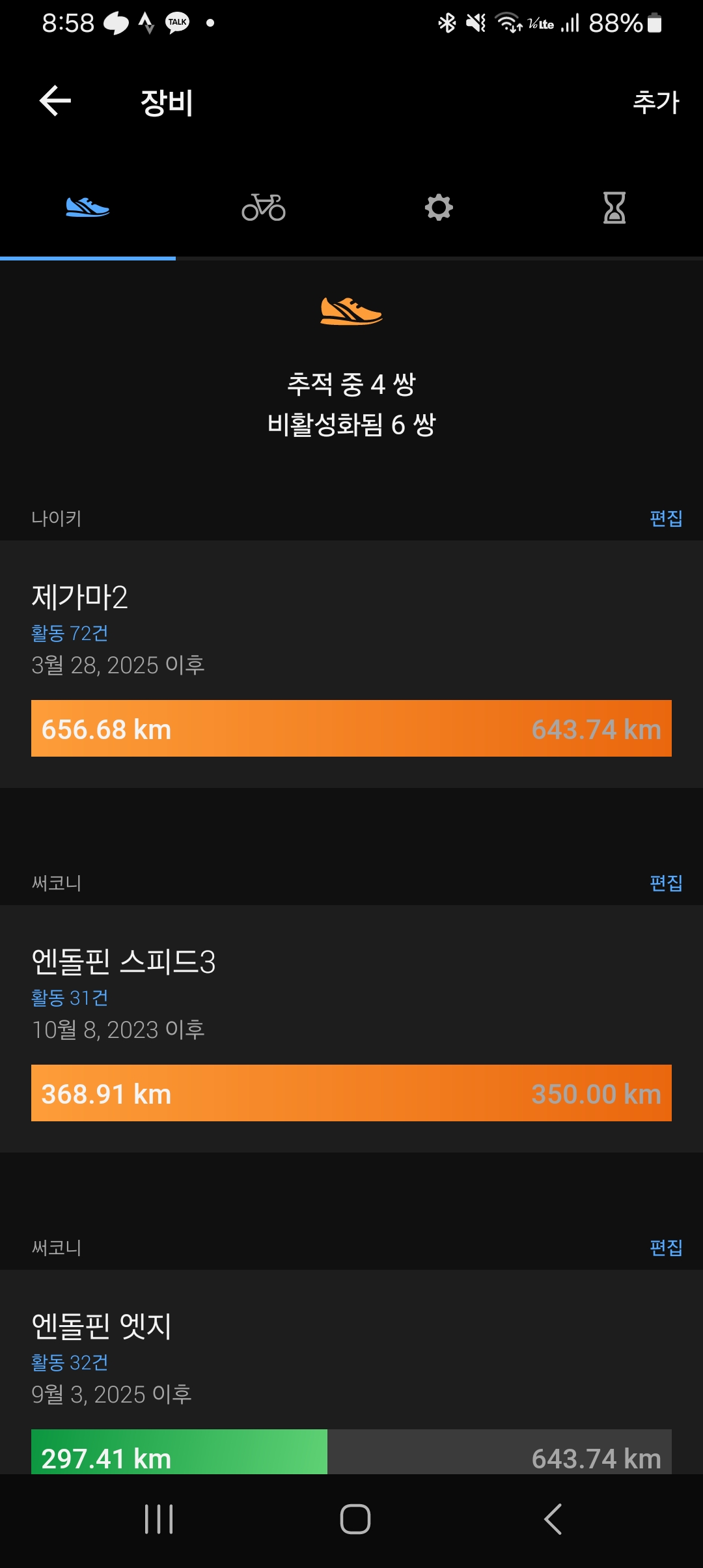Tap 추가 to add new gear

(655, 102)
